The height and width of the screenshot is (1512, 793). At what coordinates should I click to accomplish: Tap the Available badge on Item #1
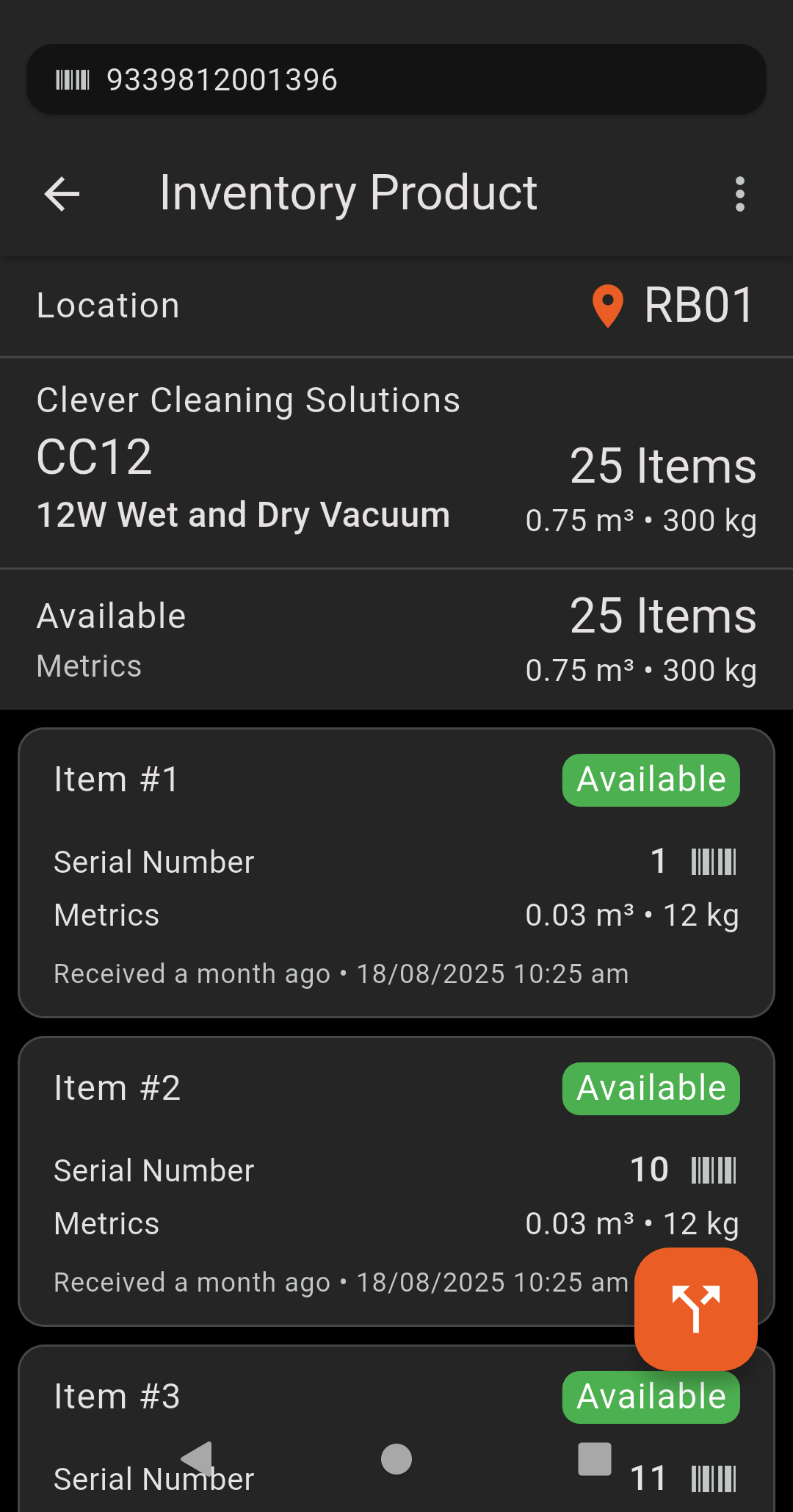tap(651, 780)
